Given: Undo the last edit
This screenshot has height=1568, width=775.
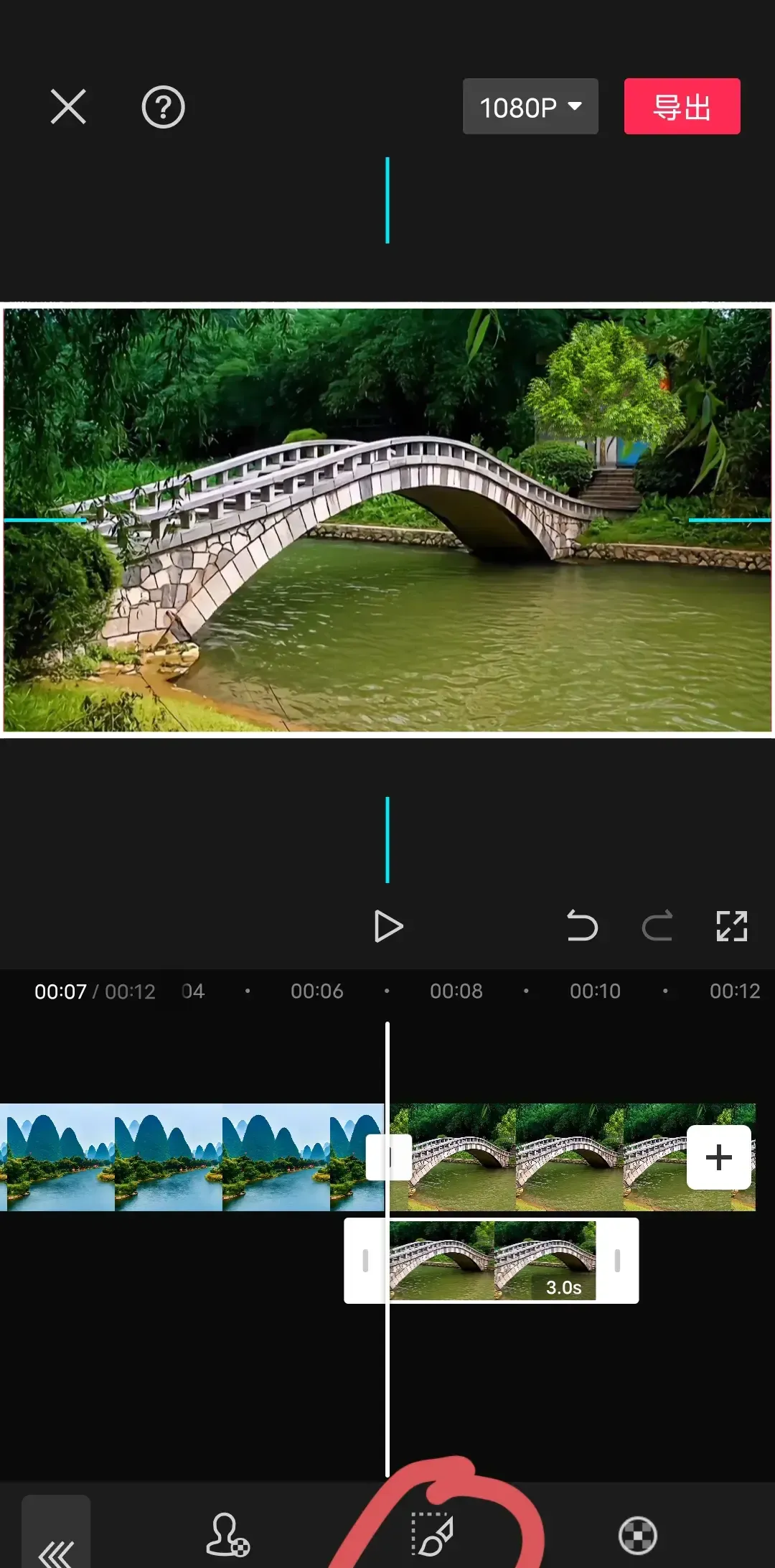Looking at the screenshot, I should point(582,925).
